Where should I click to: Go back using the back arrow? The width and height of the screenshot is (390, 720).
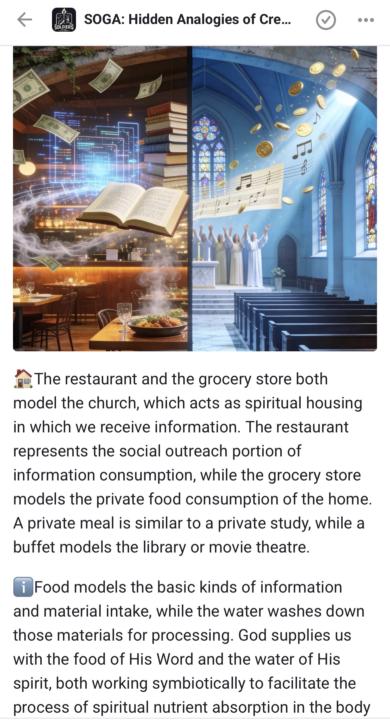24,20
